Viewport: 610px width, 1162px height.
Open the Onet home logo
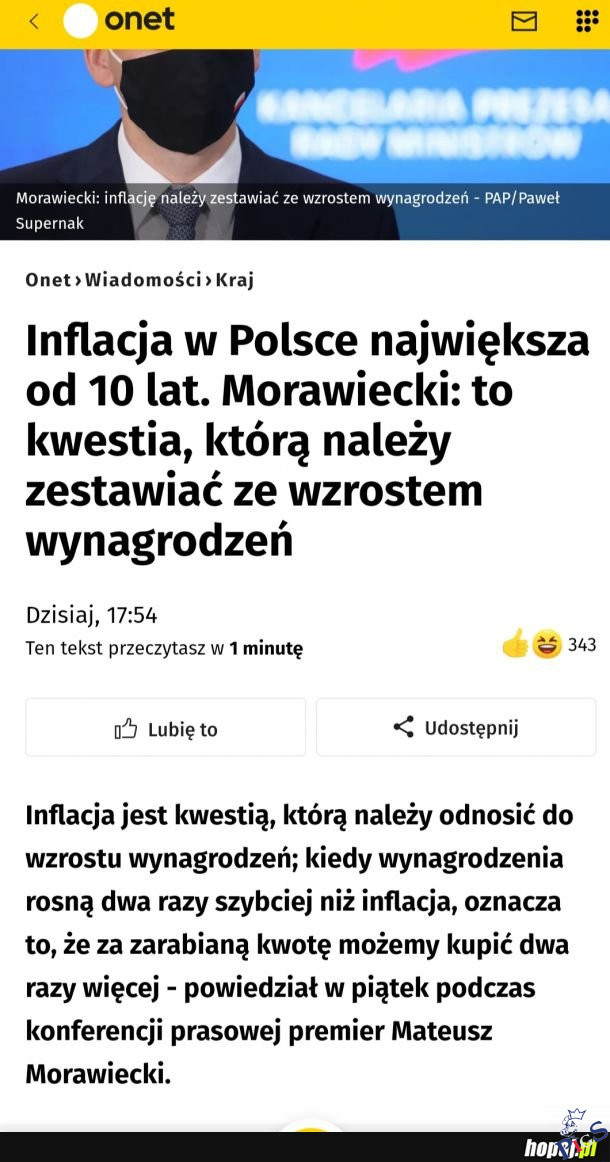[119, 20]
